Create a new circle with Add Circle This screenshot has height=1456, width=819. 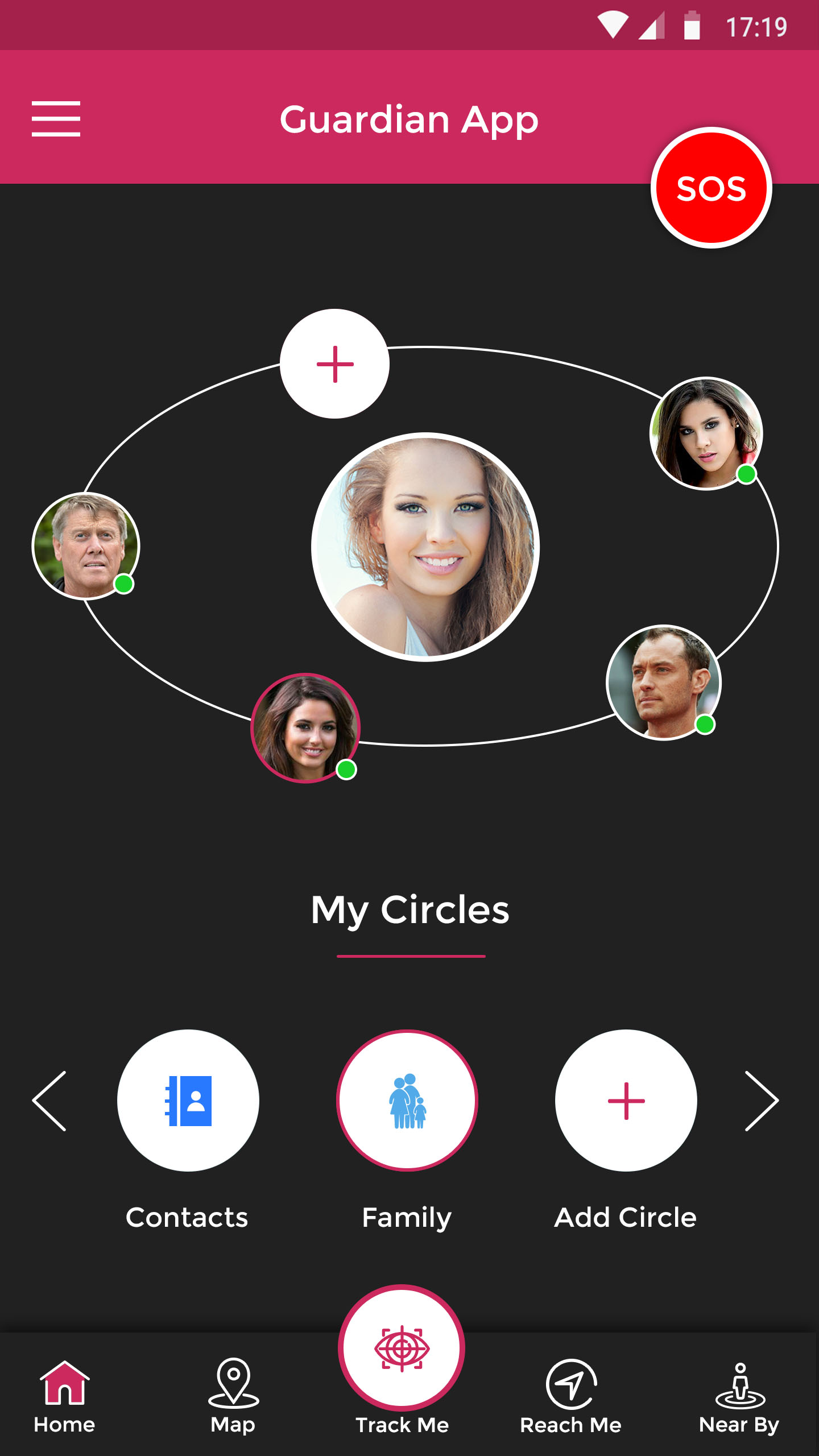[626, 1101]
